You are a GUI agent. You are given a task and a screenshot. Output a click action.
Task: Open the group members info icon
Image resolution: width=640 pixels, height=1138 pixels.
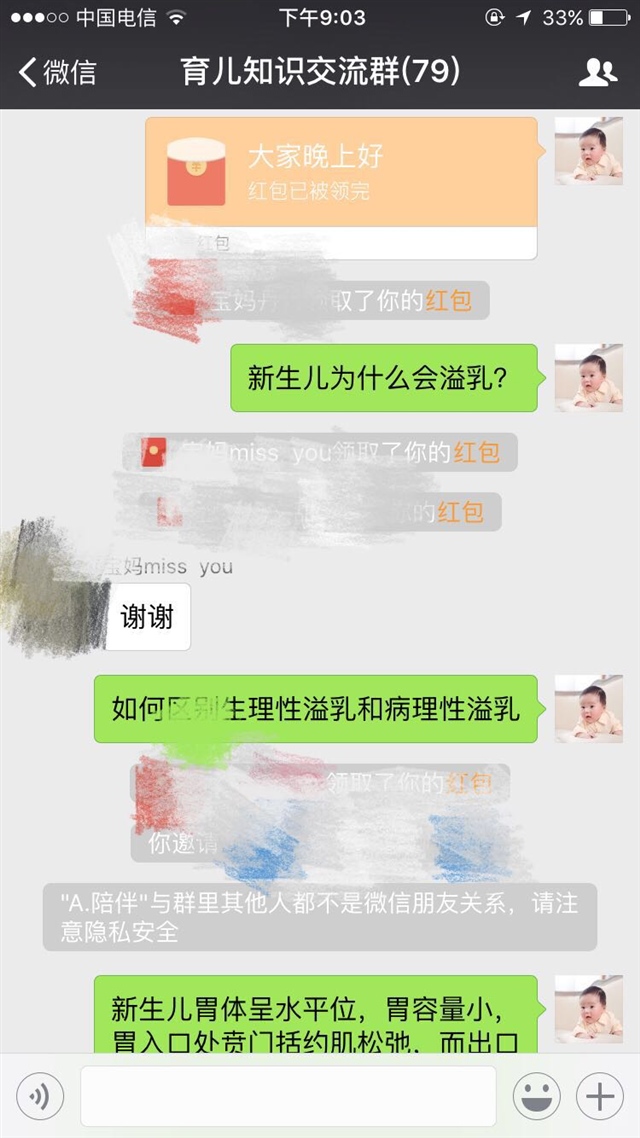[597, 72]
